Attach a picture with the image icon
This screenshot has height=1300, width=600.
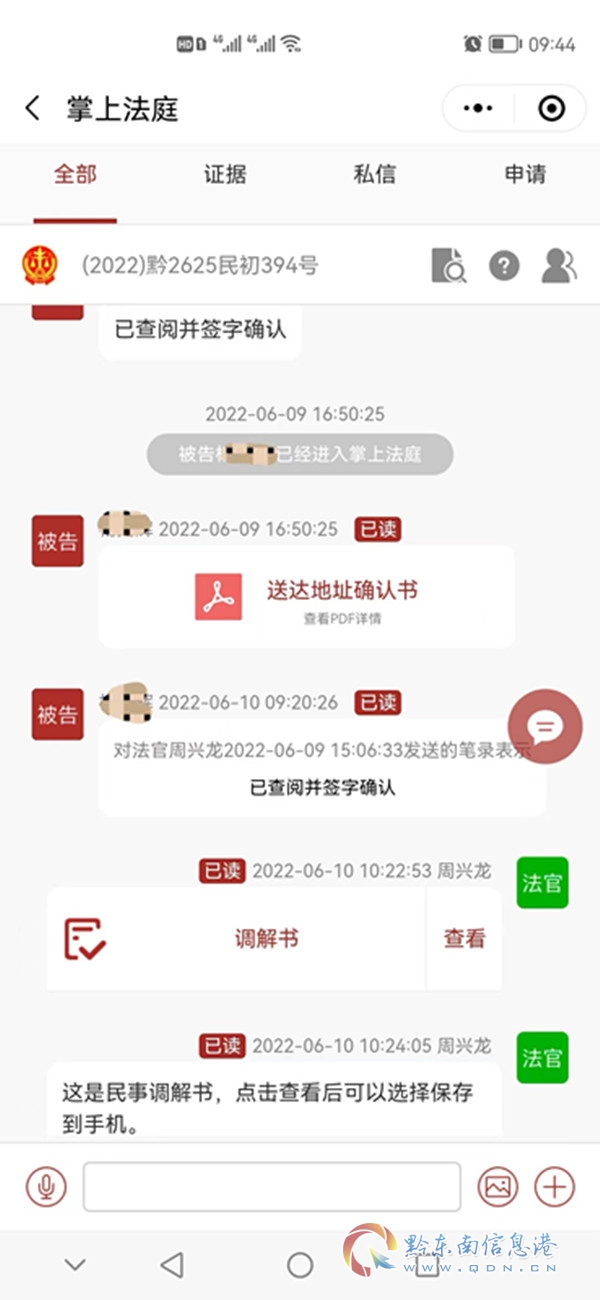point(497,1187)
